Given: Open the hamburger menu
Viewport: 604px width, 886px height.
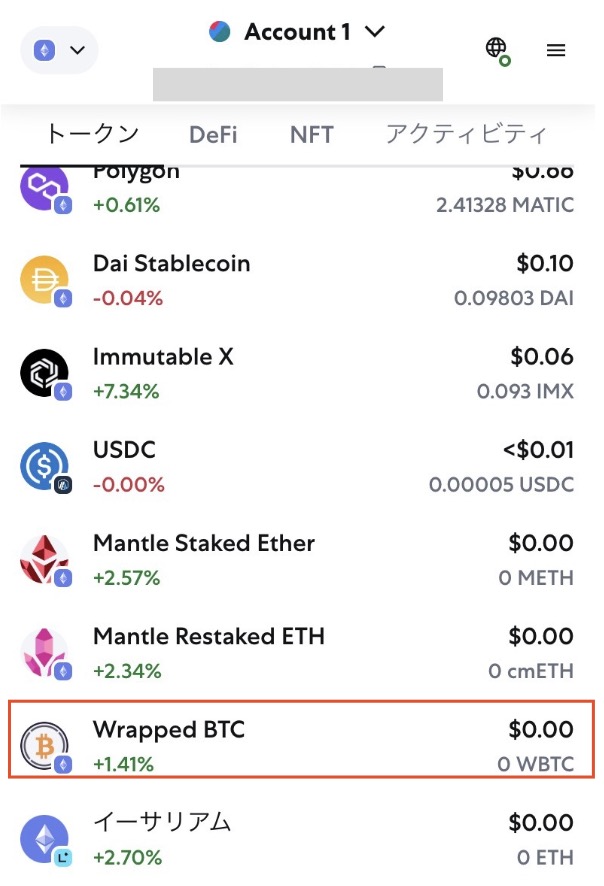Looking at the screenshot, I should 556,50.
